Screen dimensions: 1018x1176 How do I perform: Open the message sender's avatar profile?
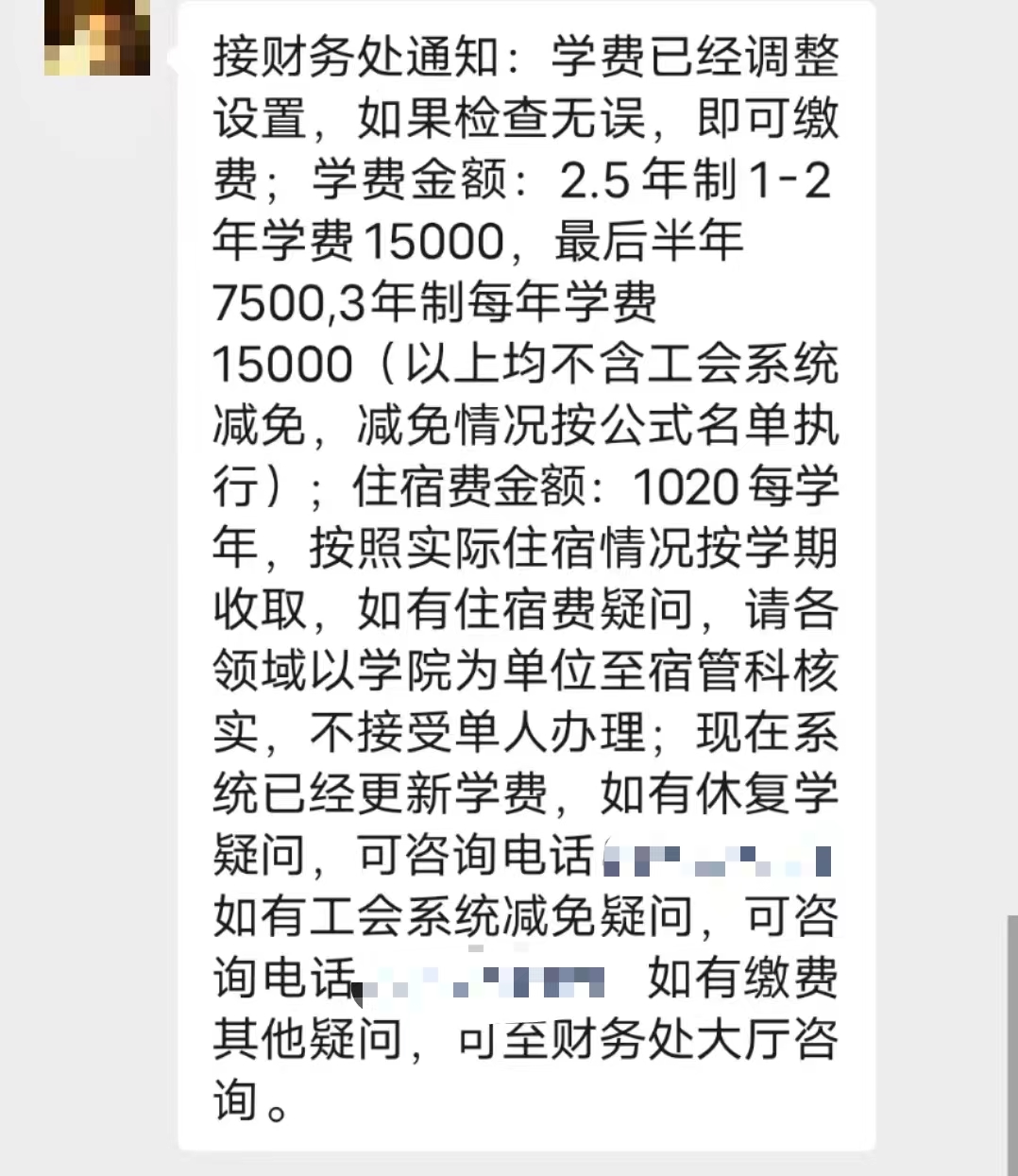coord(97,36)
